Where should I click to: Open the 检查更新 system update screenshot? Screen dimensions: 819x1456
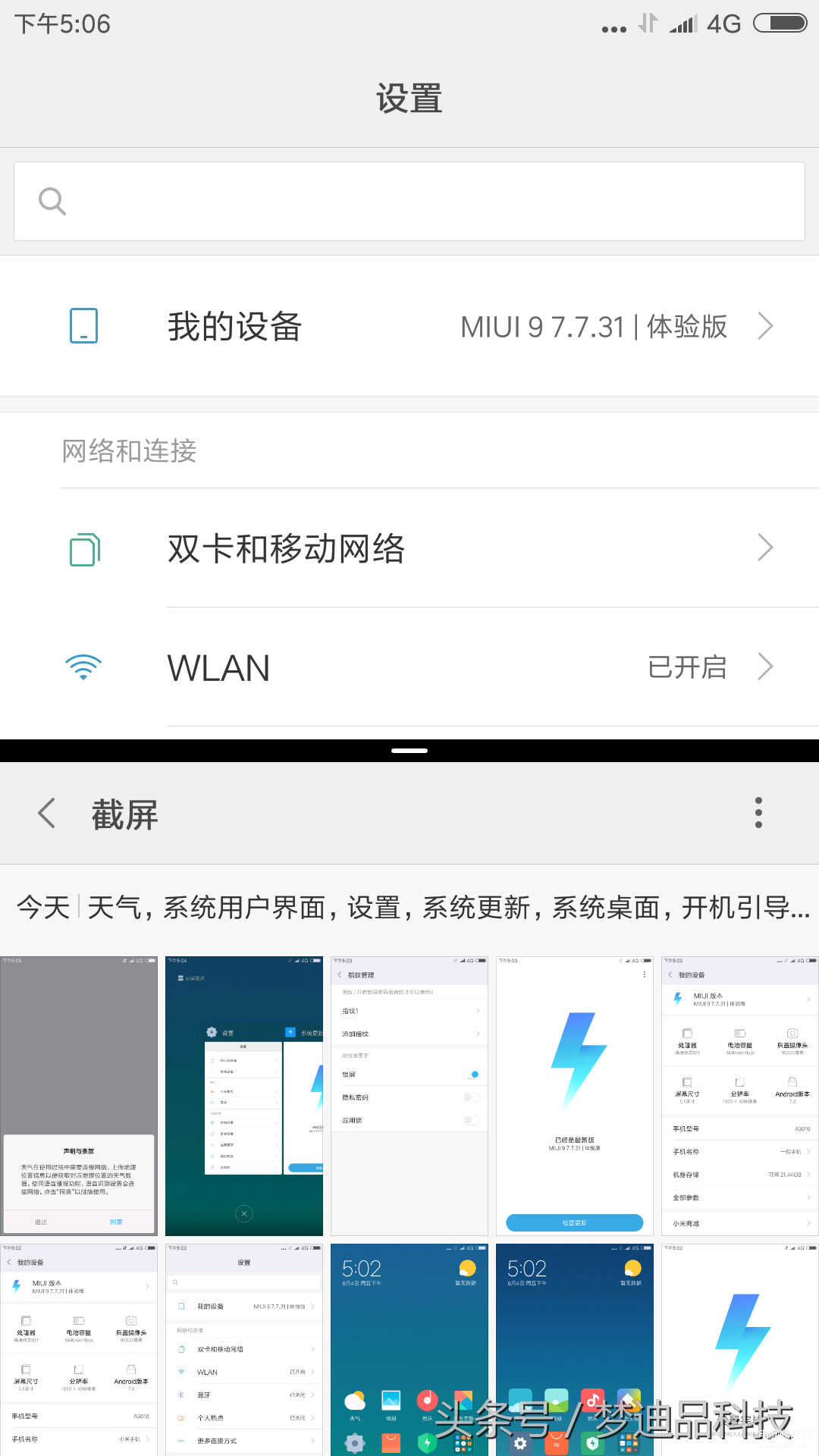(575, 1096)
